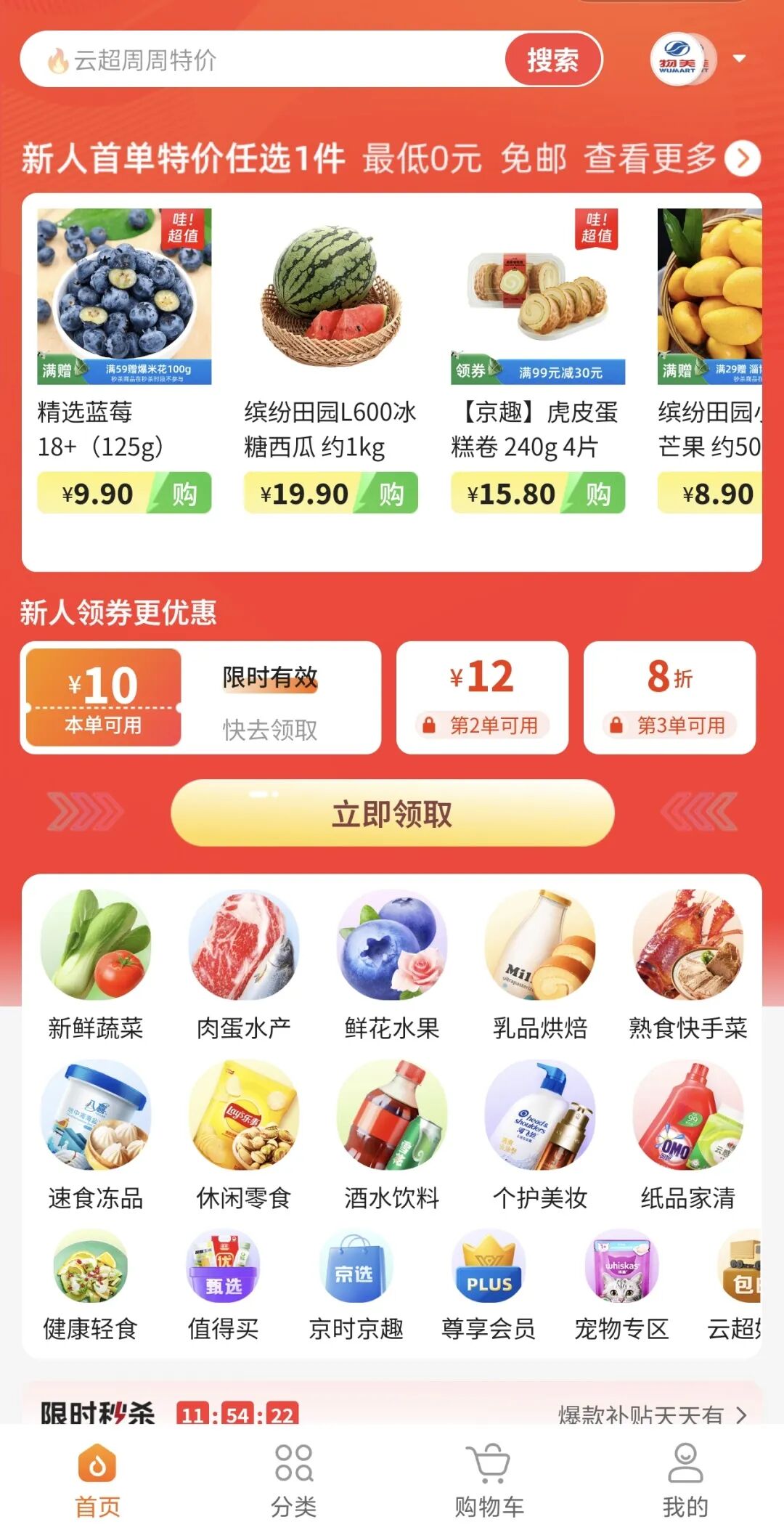Expand the Wumart store switcher dropdown
The height and width of the screenshot is (1538, 784).
coord(740,59)
